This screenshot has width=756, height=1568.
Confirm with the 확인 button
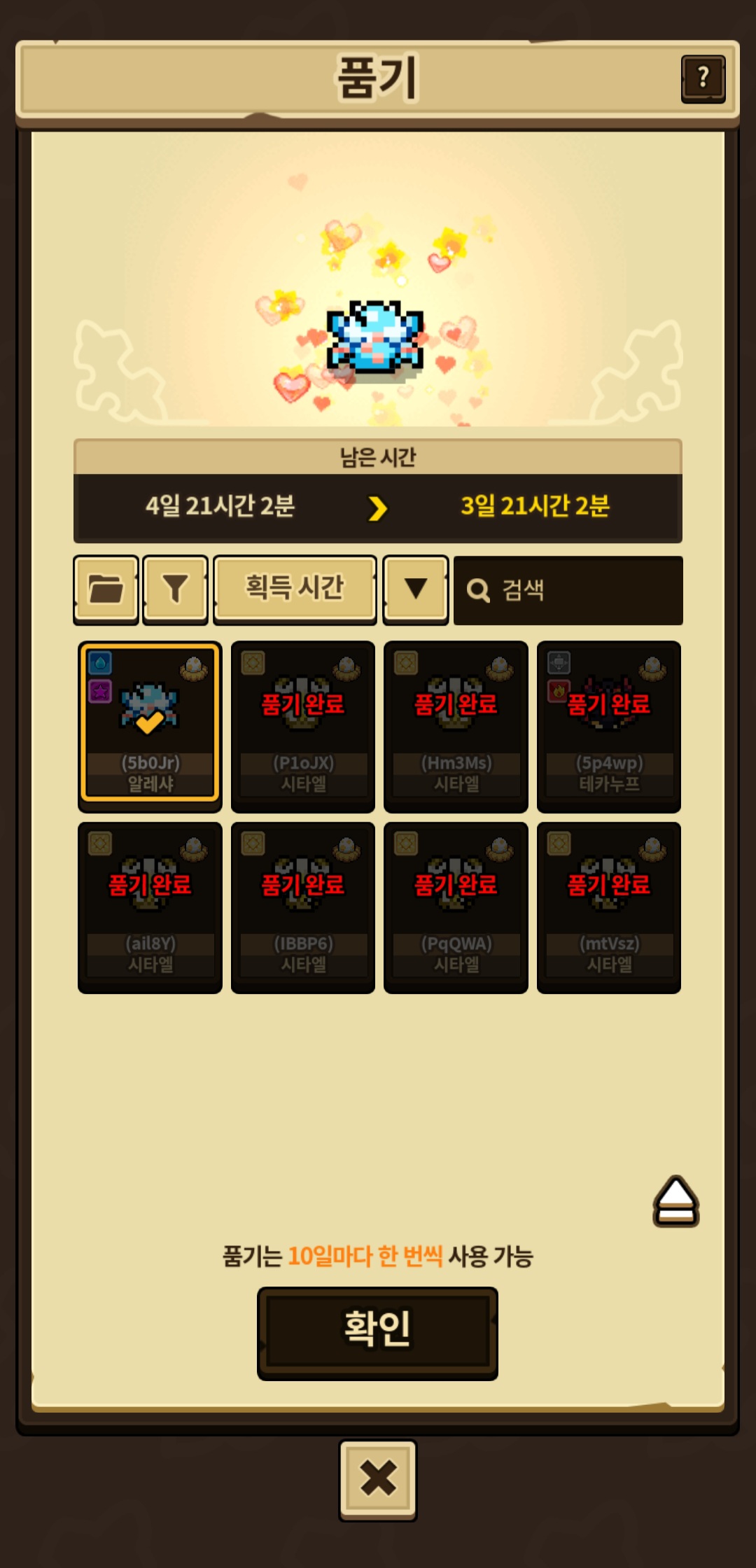pyautogui.click(x=377, y=1332)
